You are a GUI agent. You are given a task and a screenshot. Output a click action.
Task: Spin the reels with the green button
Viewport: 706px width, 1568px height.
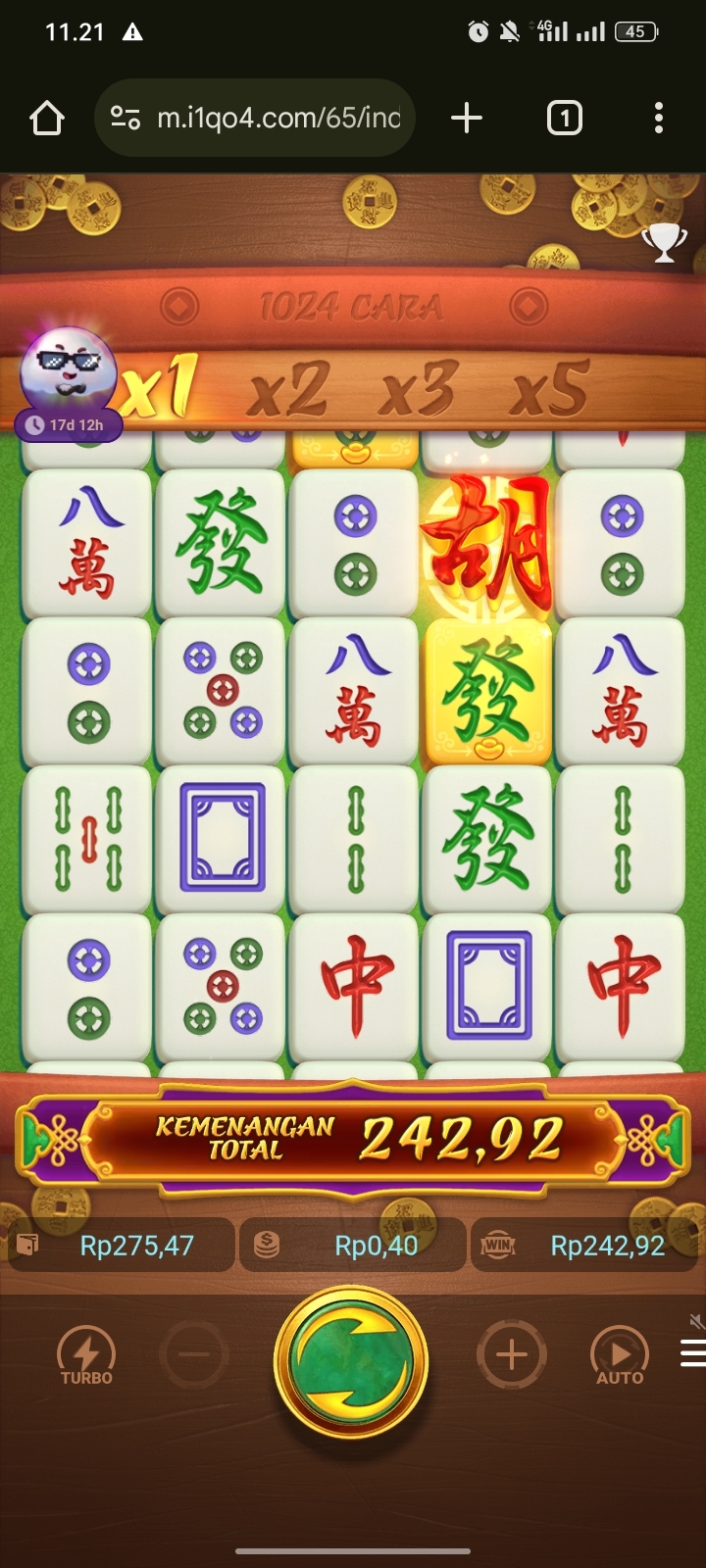[x=351, y=1362]
